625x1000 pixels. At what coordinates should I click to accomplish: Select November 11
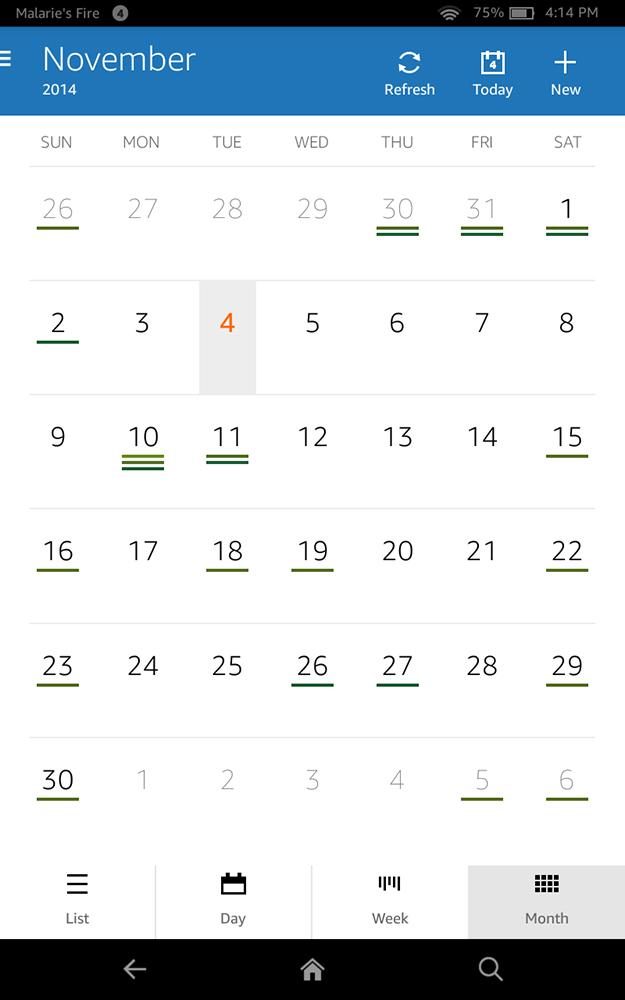click(x=227, y=451)
